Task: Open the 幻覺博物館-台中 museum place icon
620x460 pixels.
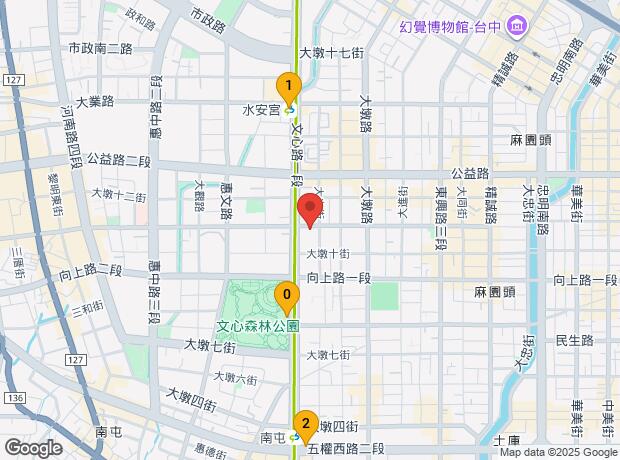Action: (518, 26)
